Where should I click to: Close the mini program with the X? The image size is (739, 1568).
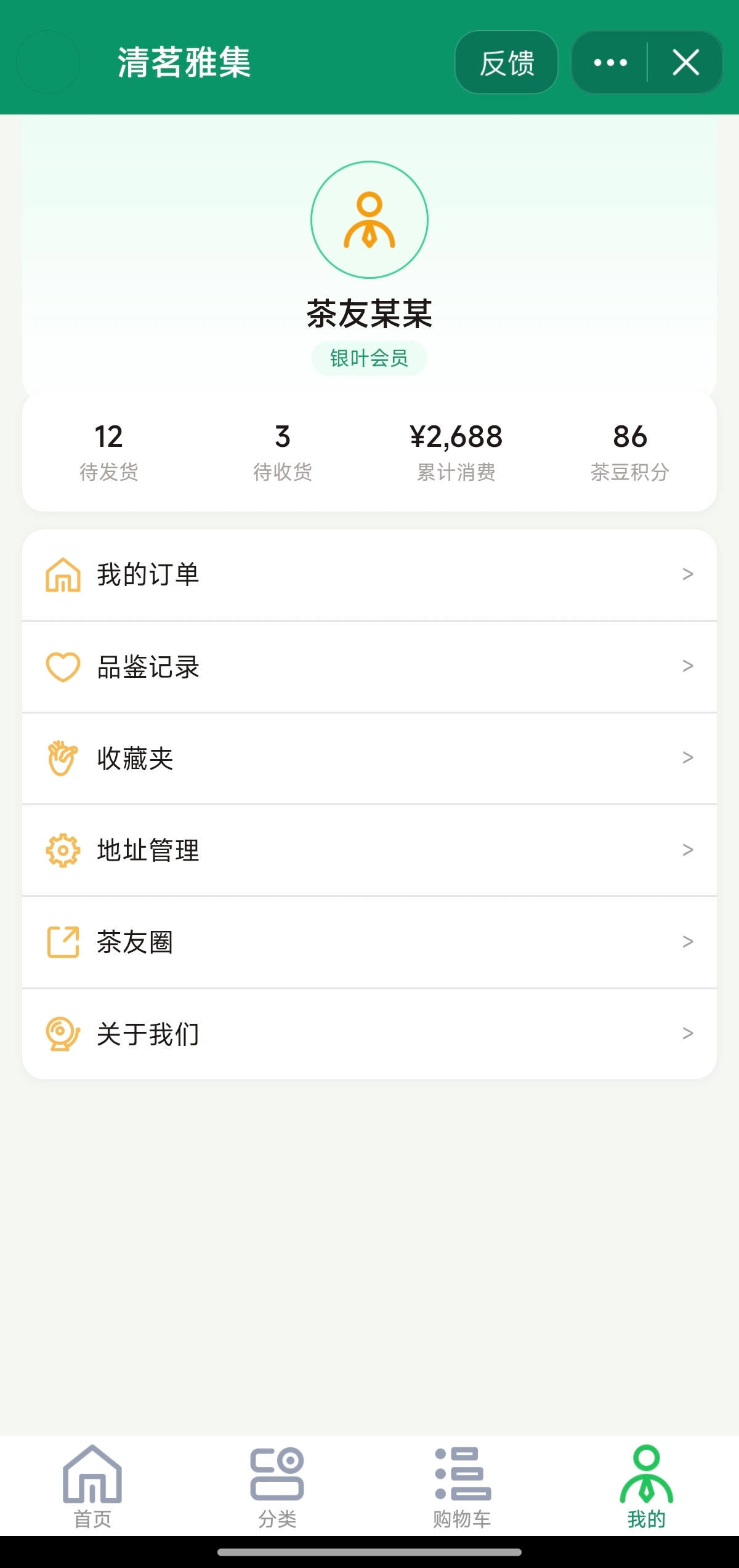(x=685, y=62)
